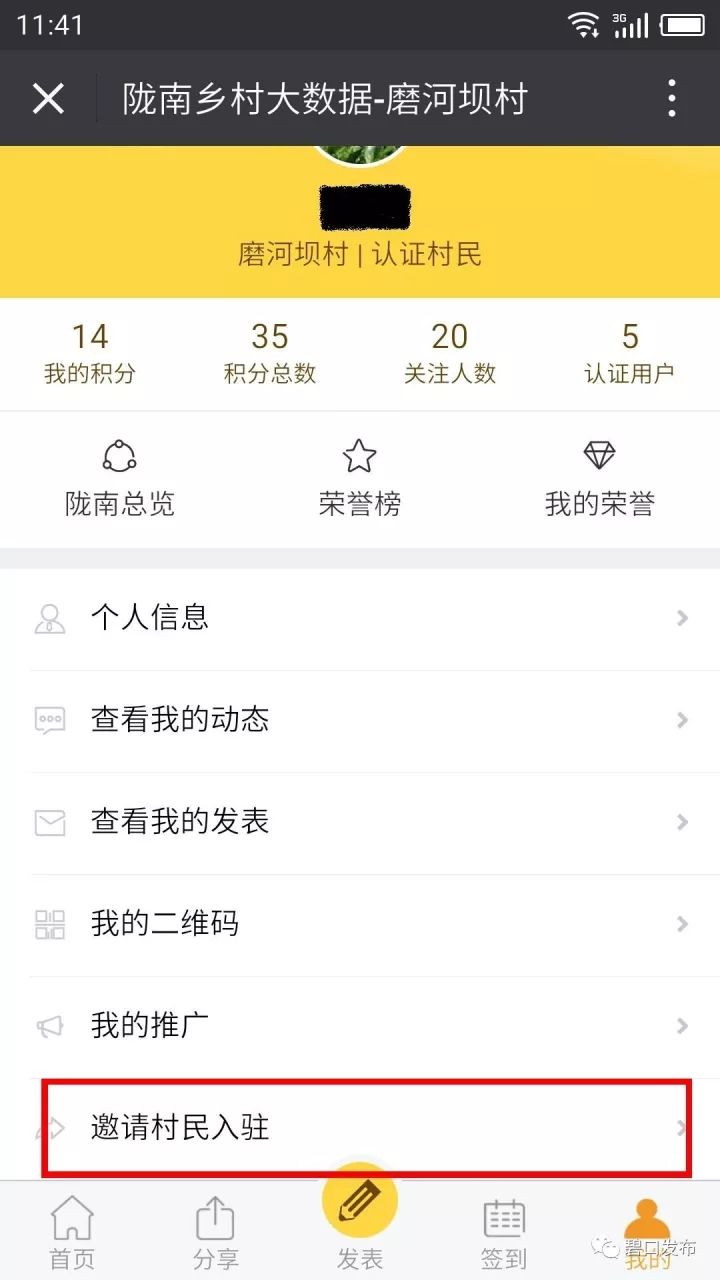720x1280 pixels.
Task: Close the page with the X
Action: pyautogui.click(x=48, y=98)
